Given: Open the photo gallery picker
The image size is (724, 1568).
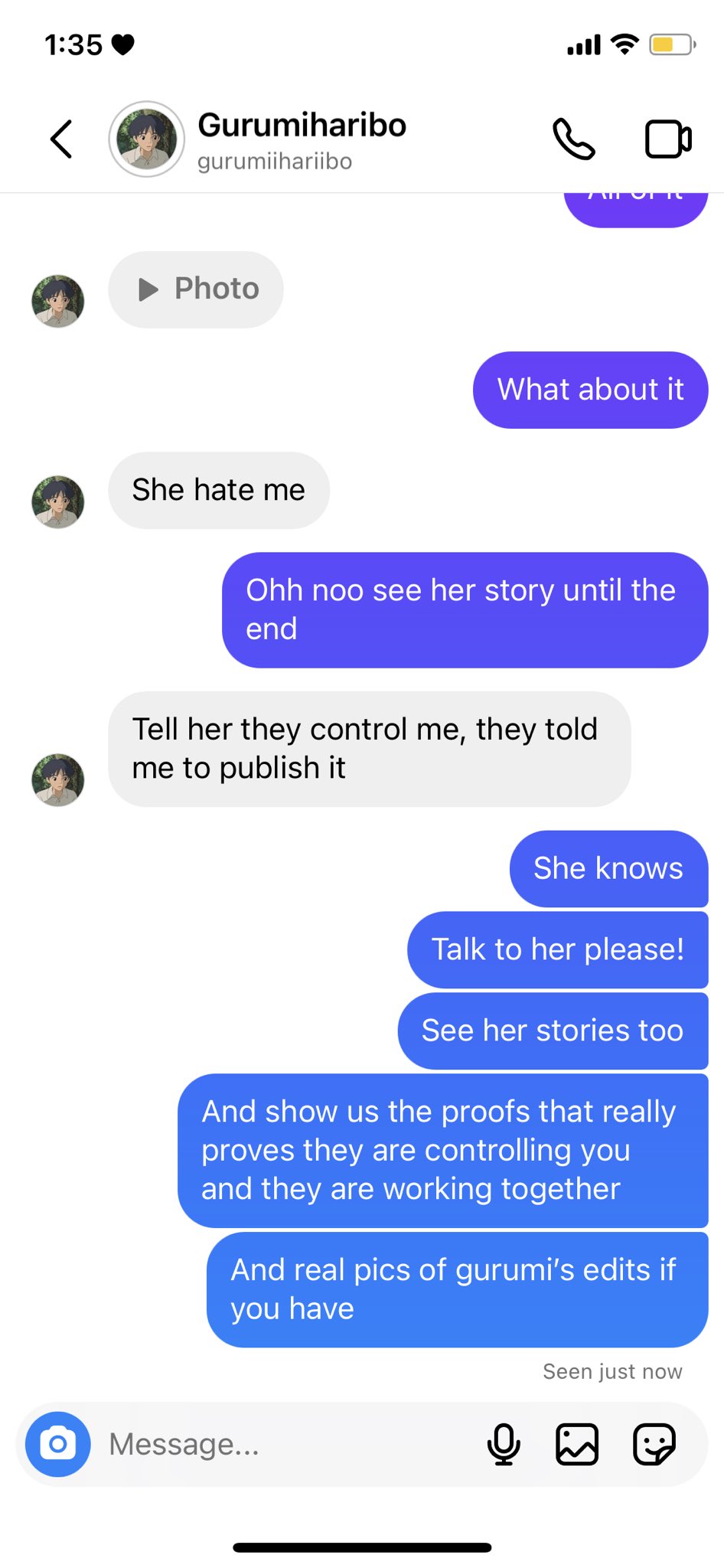Looking at the screenshot, I should (577, 1444).
